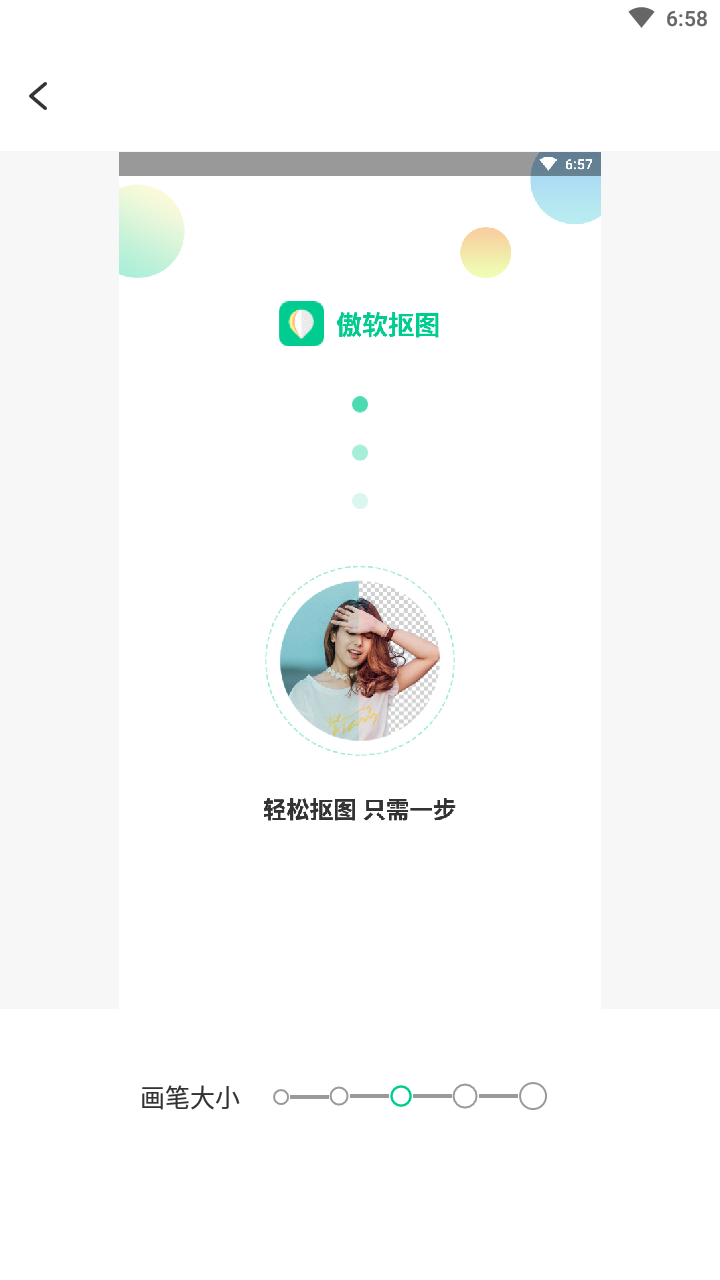Image resolution: width=720 pixels, height=1280 pixels.
Task: Select the fourth brush size option
Action: coord(464,1096)
